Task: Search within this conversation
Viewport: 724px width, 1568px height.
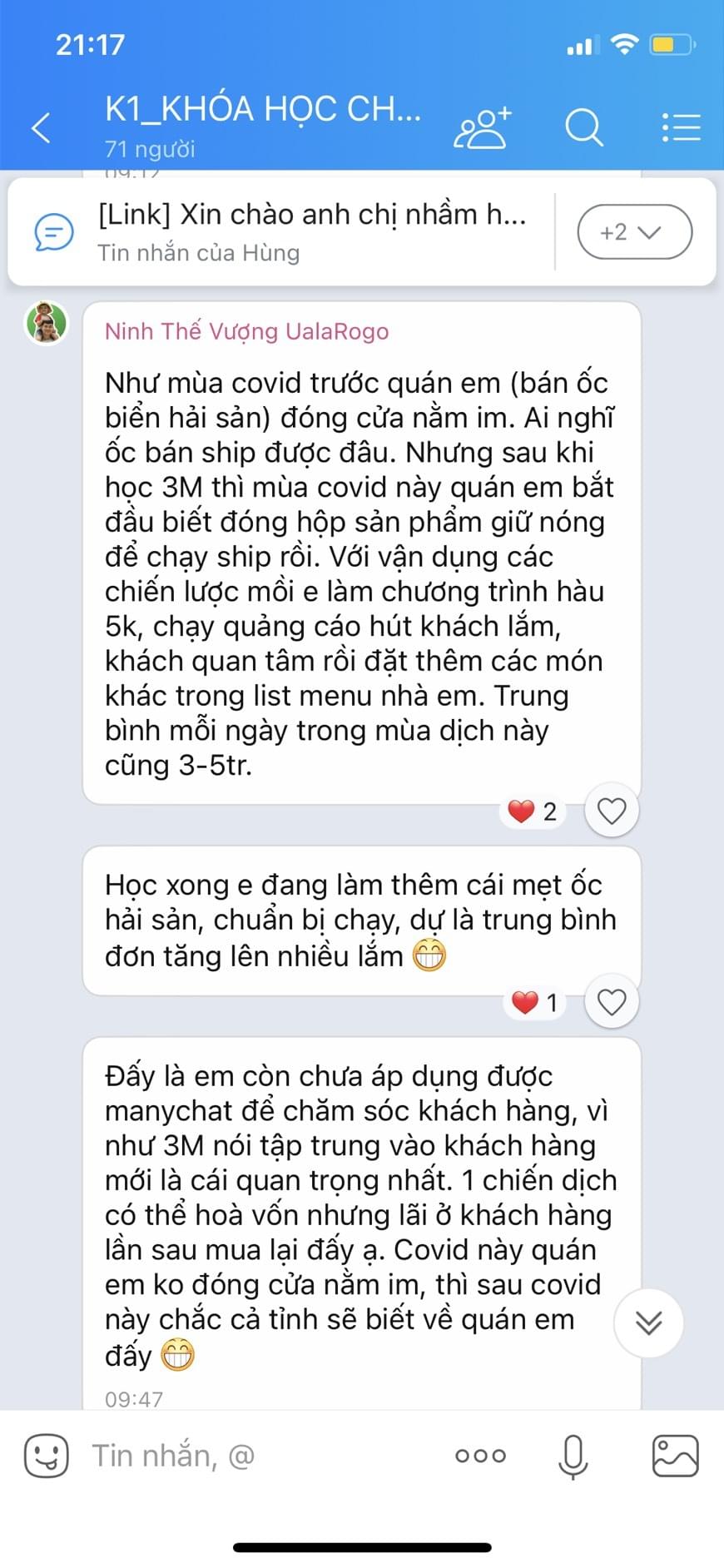Action: [x=583, y=128]
